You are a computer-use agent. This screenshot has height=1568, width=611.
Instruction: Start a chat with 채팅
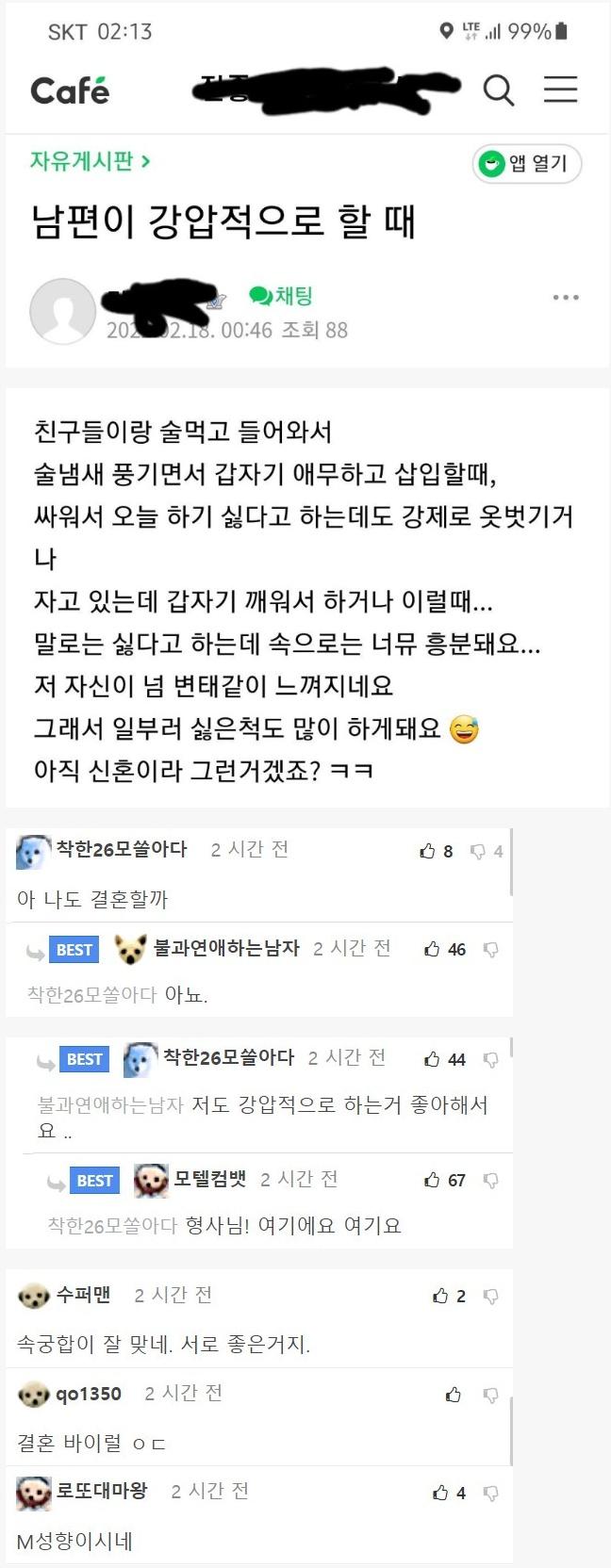click(x=280, y=296)
